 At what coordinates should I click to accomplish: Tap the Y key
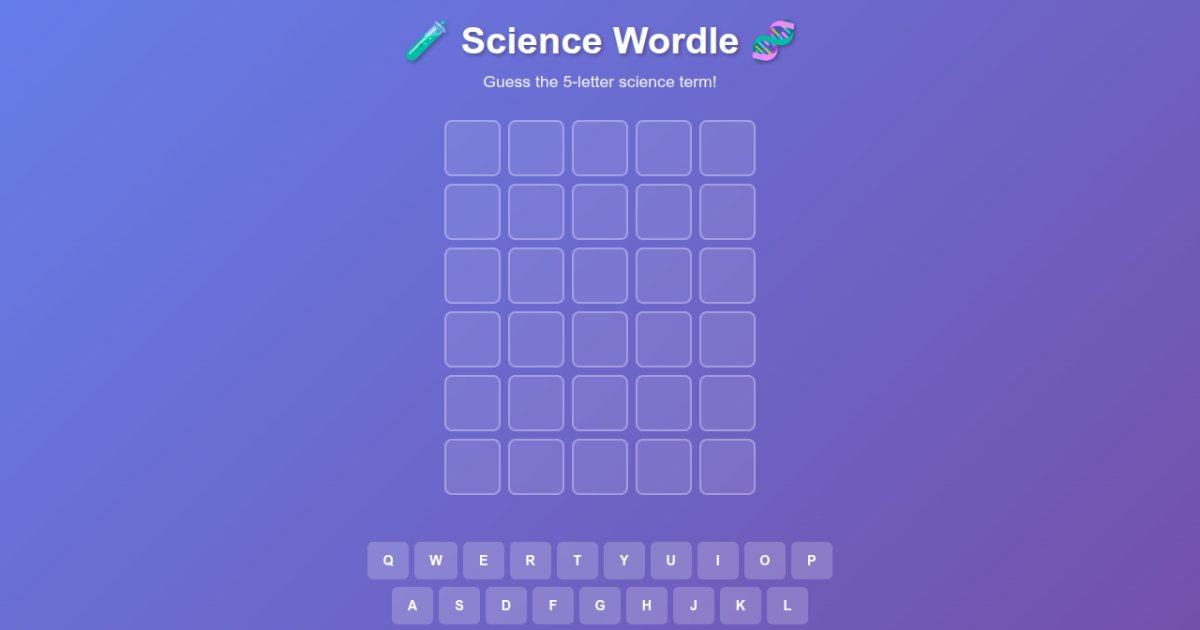click(x=624, y=561)
